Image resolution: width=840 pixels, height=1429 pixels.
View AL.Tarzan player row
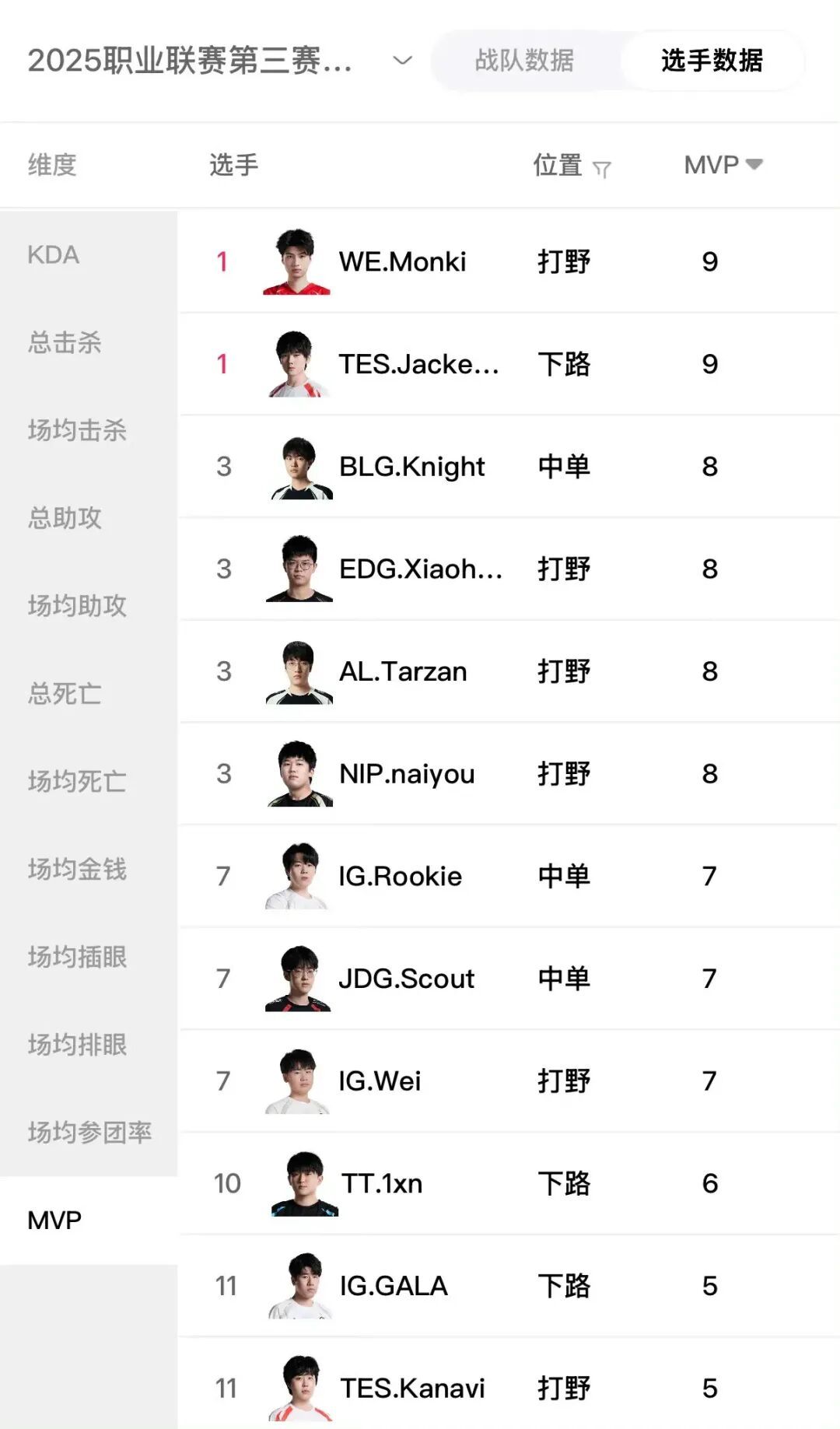click(403, 671)
